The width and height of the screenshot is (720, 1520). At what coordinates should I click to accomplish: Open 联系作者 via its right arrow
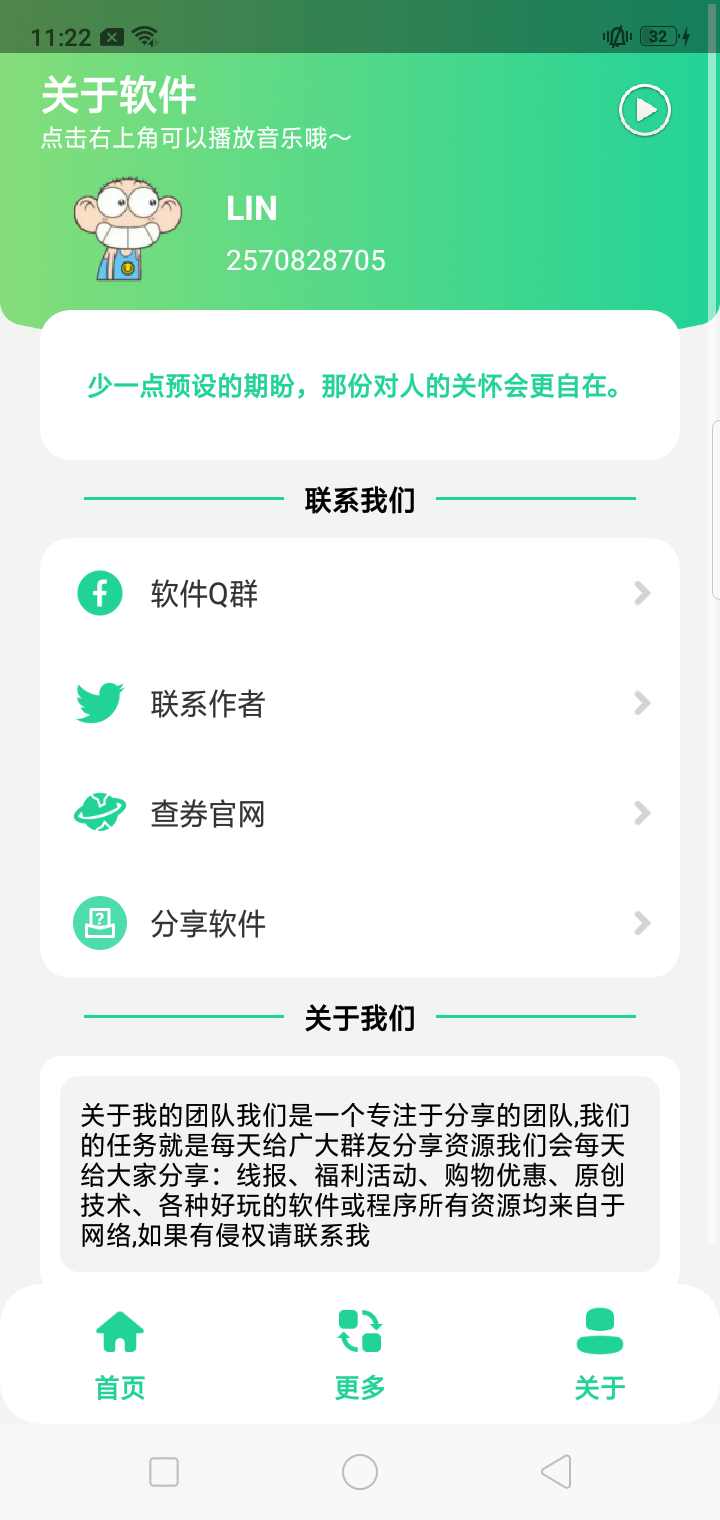pos(640,703)
